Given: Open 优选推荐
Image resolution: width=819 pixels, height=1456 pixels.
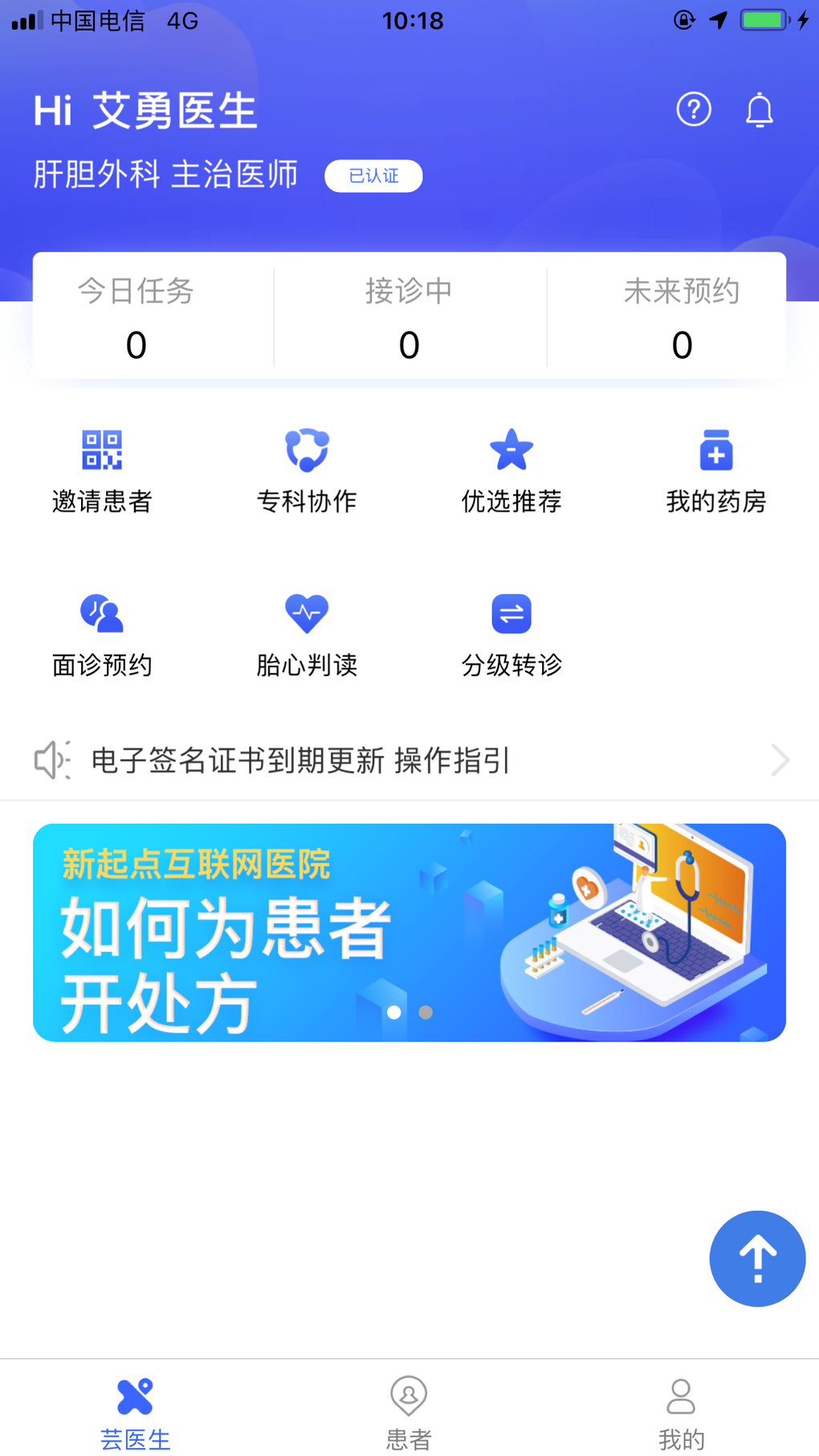Looking at the screenshot, I should point(511,471).
